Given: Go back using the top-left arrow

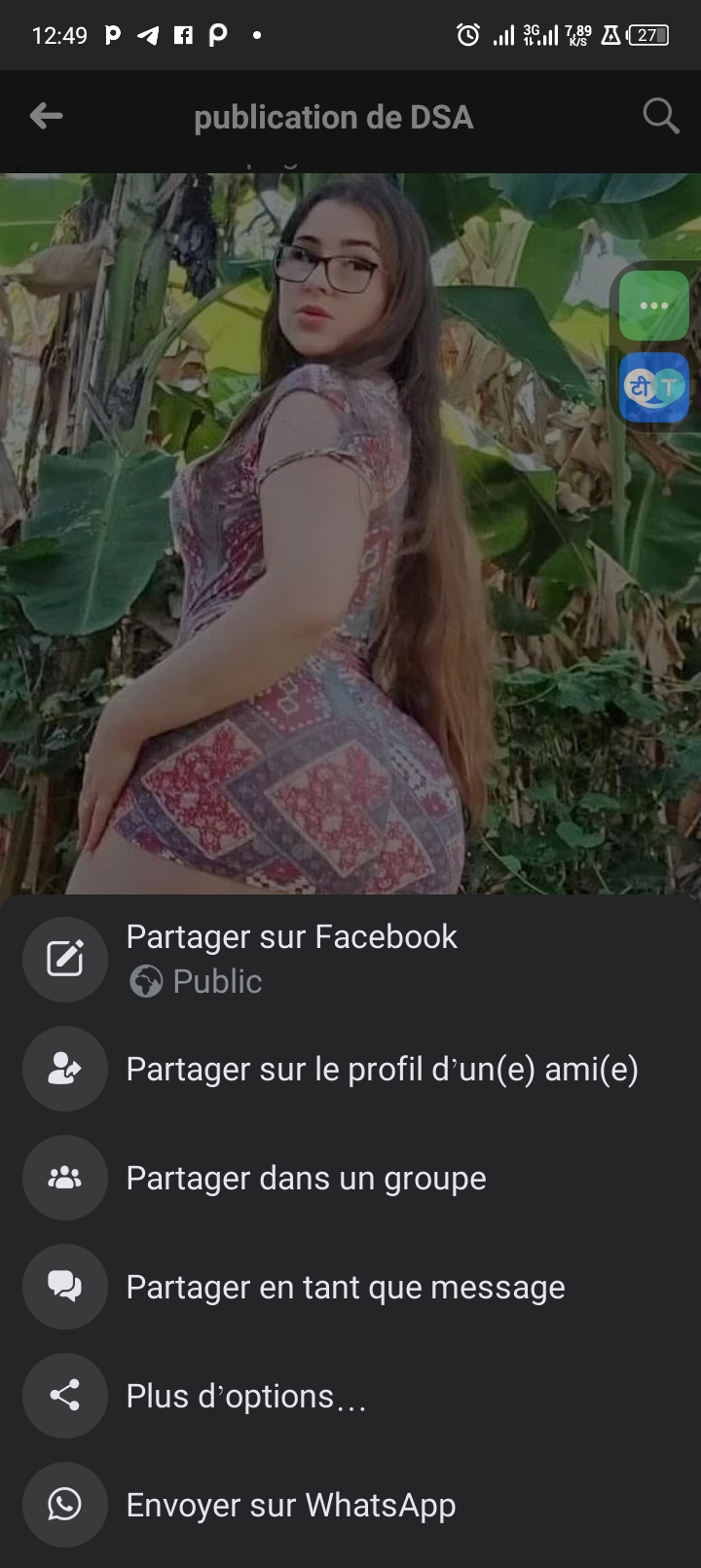Looking at the screenshot, I should pos(46,117).
